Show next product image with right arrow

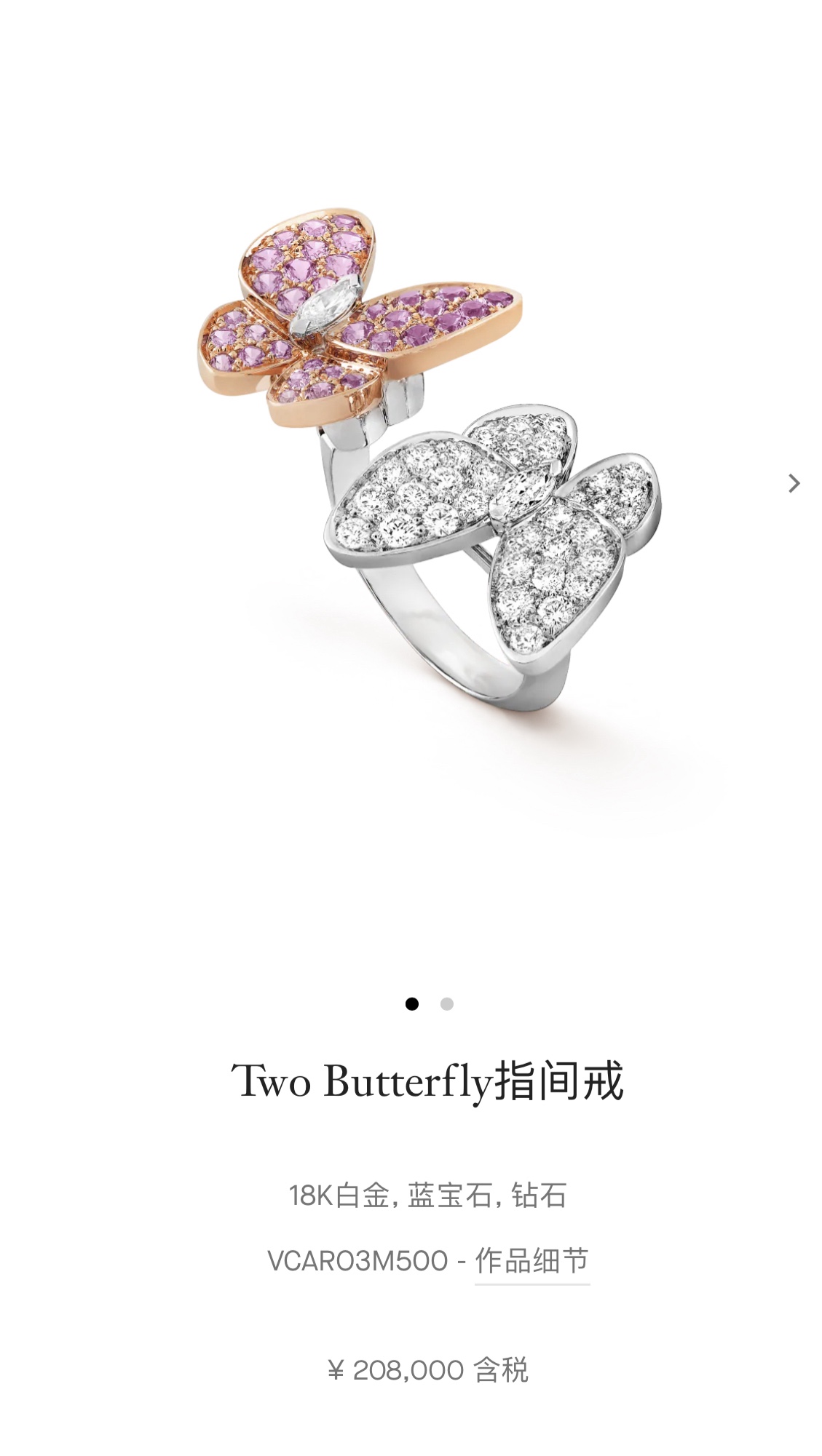pyautogui.click(x=794, y=484)
